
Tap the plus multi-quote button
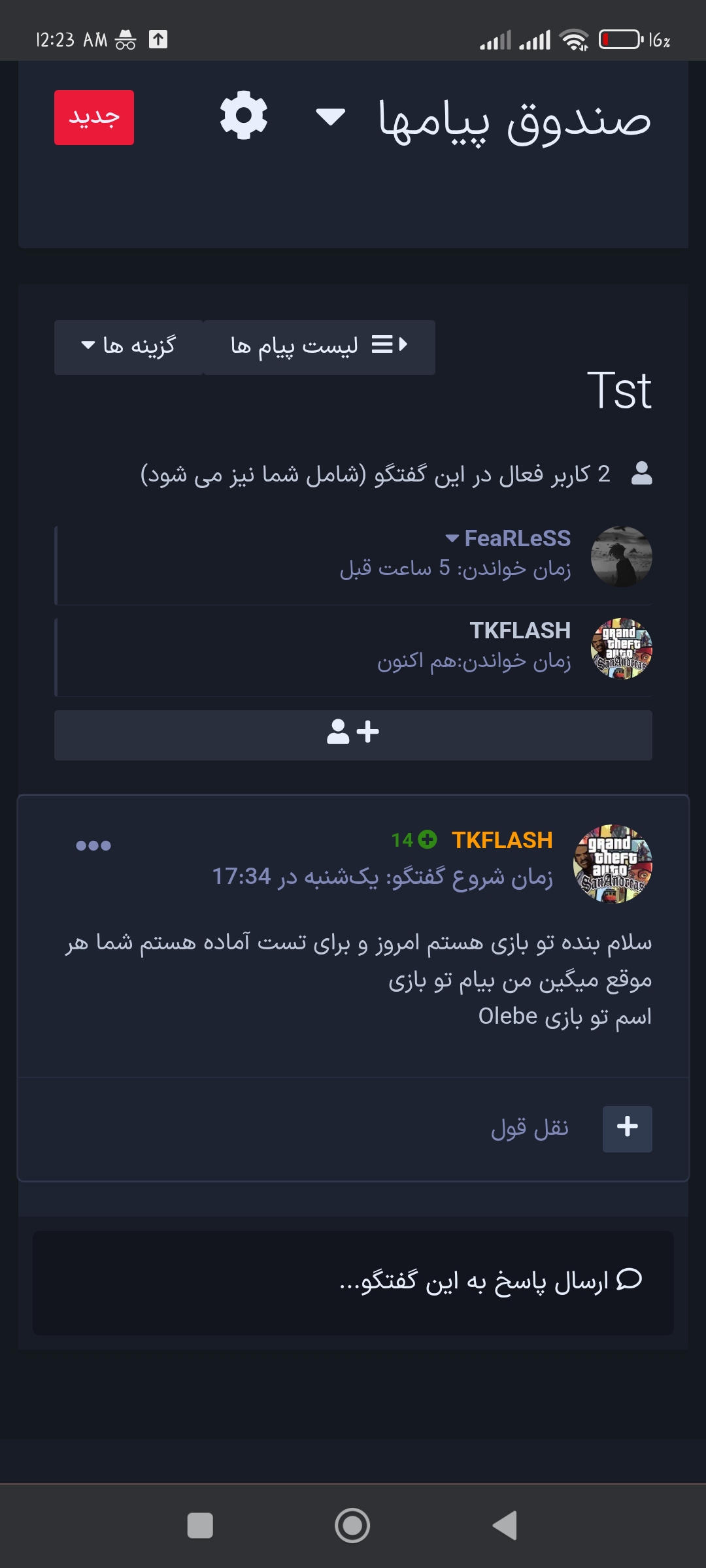tap(628, 1129)
